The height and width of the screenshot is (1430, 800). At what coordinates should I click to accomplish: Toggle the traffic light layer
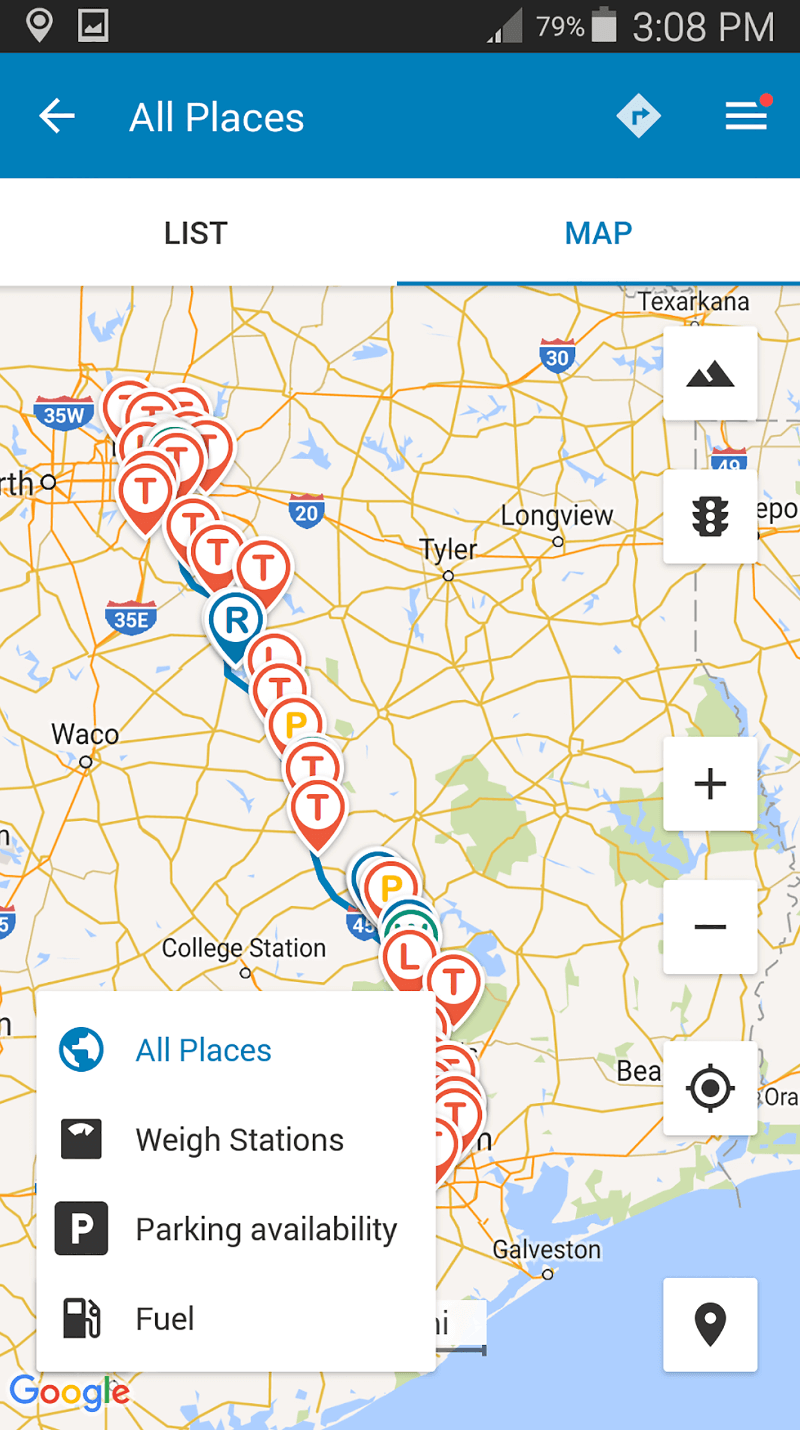coord(710,516)
